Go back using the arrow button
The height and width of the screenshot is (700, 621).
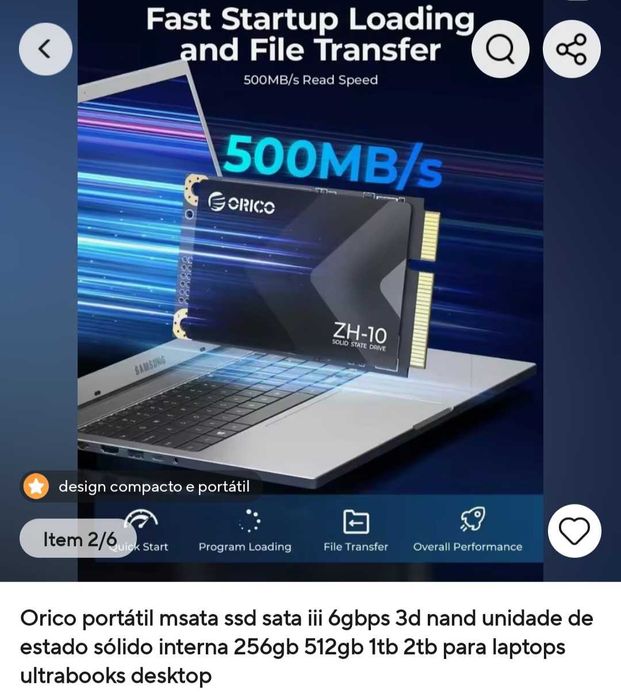(x=46, y=49)
